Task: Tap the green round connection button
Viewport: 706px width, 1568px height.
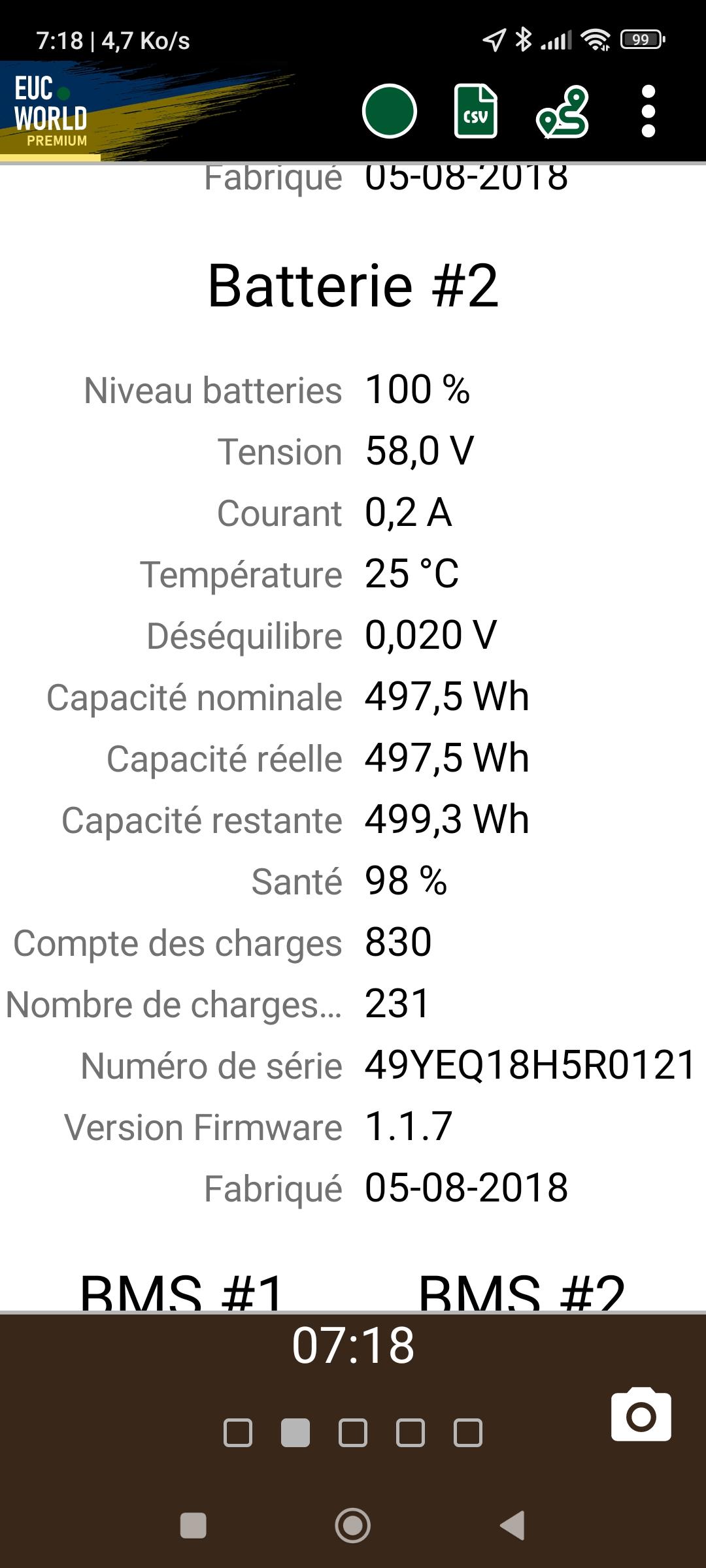Action: (x=389, y=111)
